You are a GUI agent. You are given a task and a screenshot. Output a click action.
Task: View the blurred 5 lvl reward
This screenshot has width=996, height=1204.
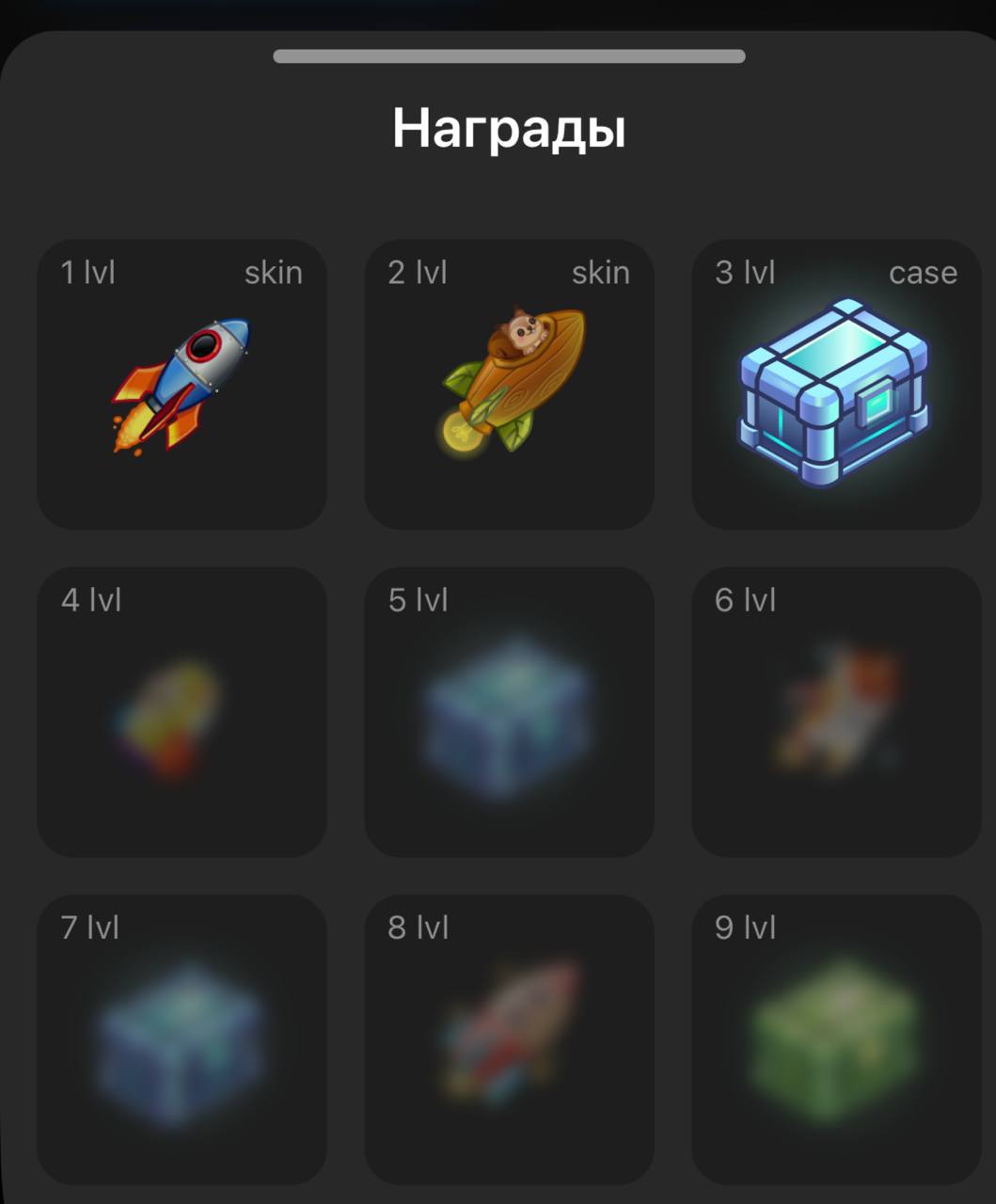(509, 712)
